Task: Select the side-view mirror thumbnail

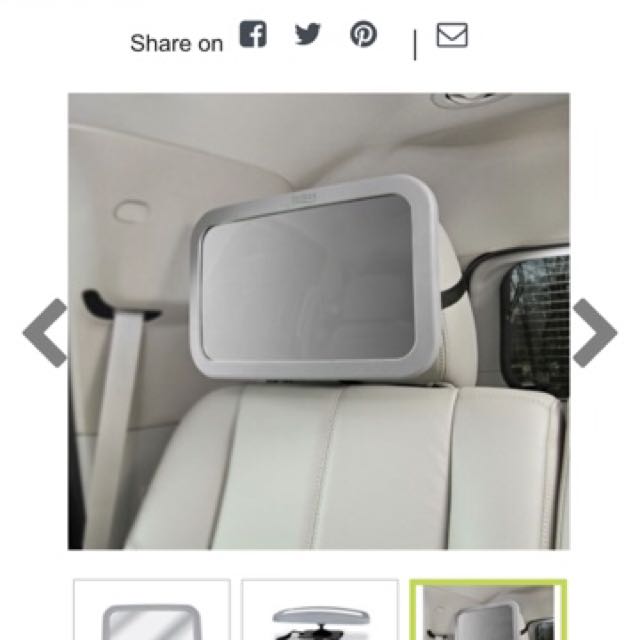Action: tap(320, 610)
